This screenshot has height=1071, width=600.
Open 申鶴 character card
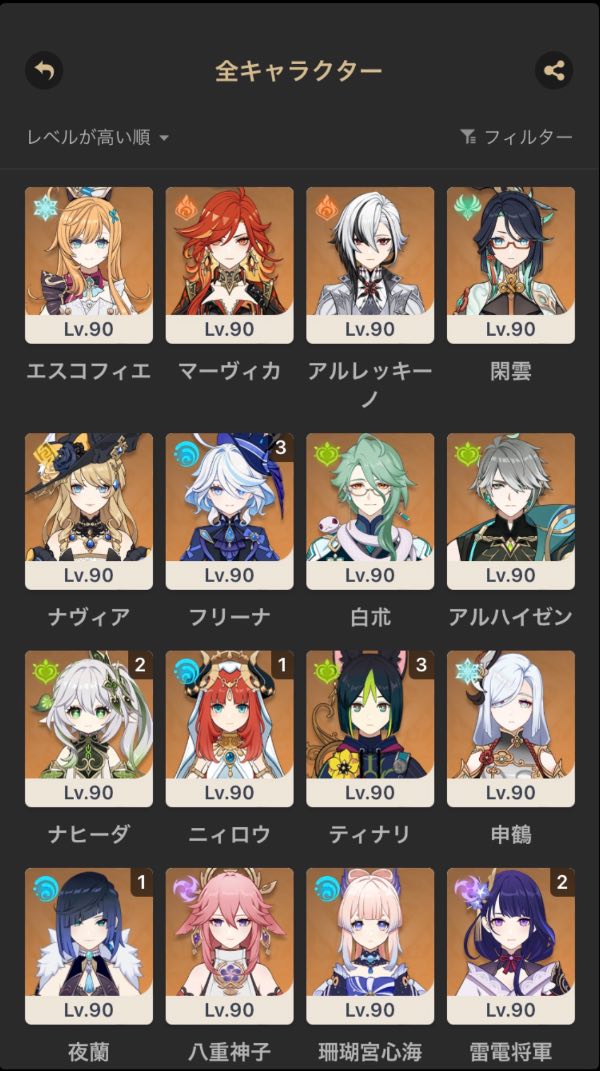coord(511,728)
